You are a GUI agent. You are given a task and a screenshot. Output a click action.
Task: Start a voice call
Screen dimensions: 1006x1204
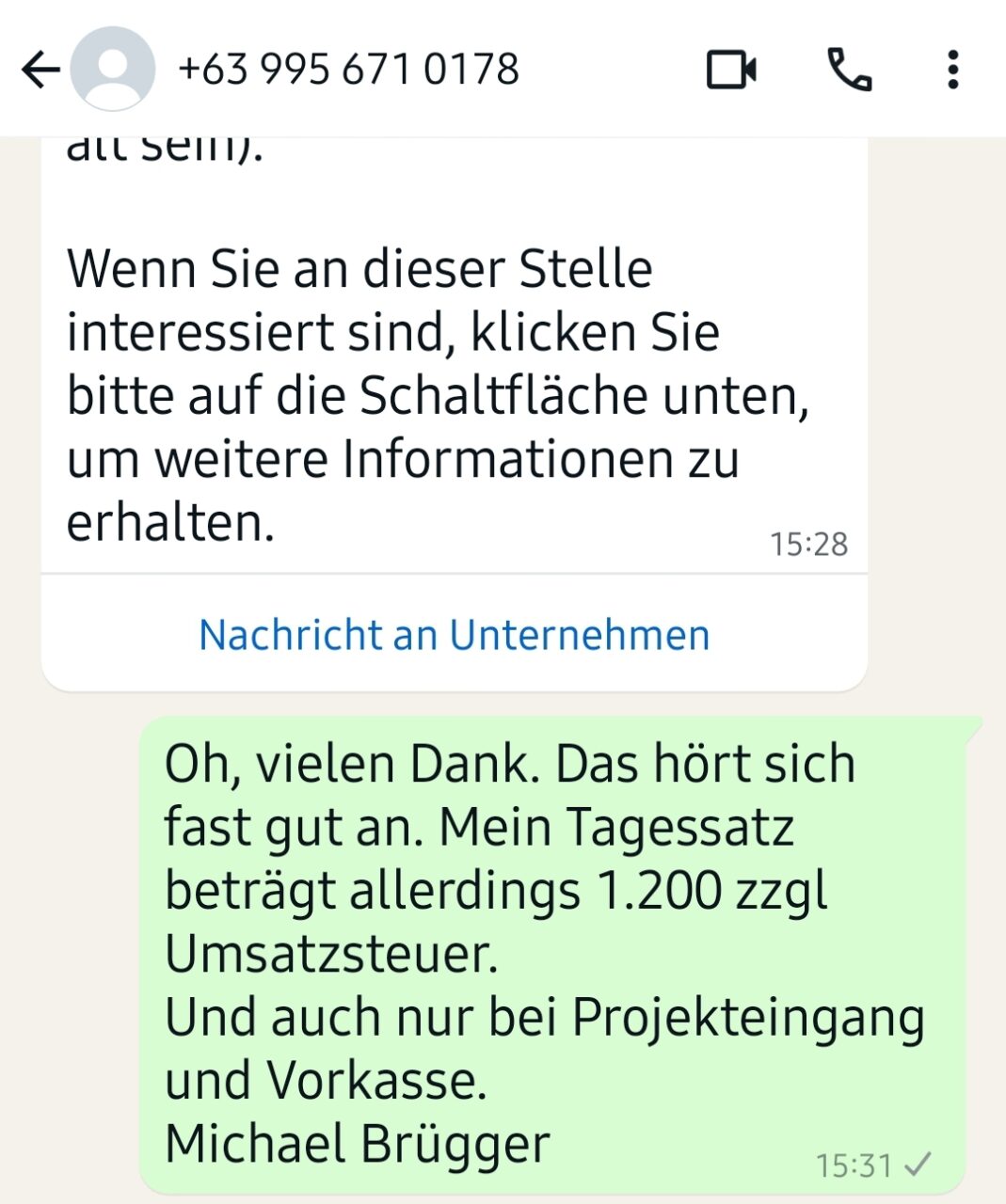click(x=849, y=70)
